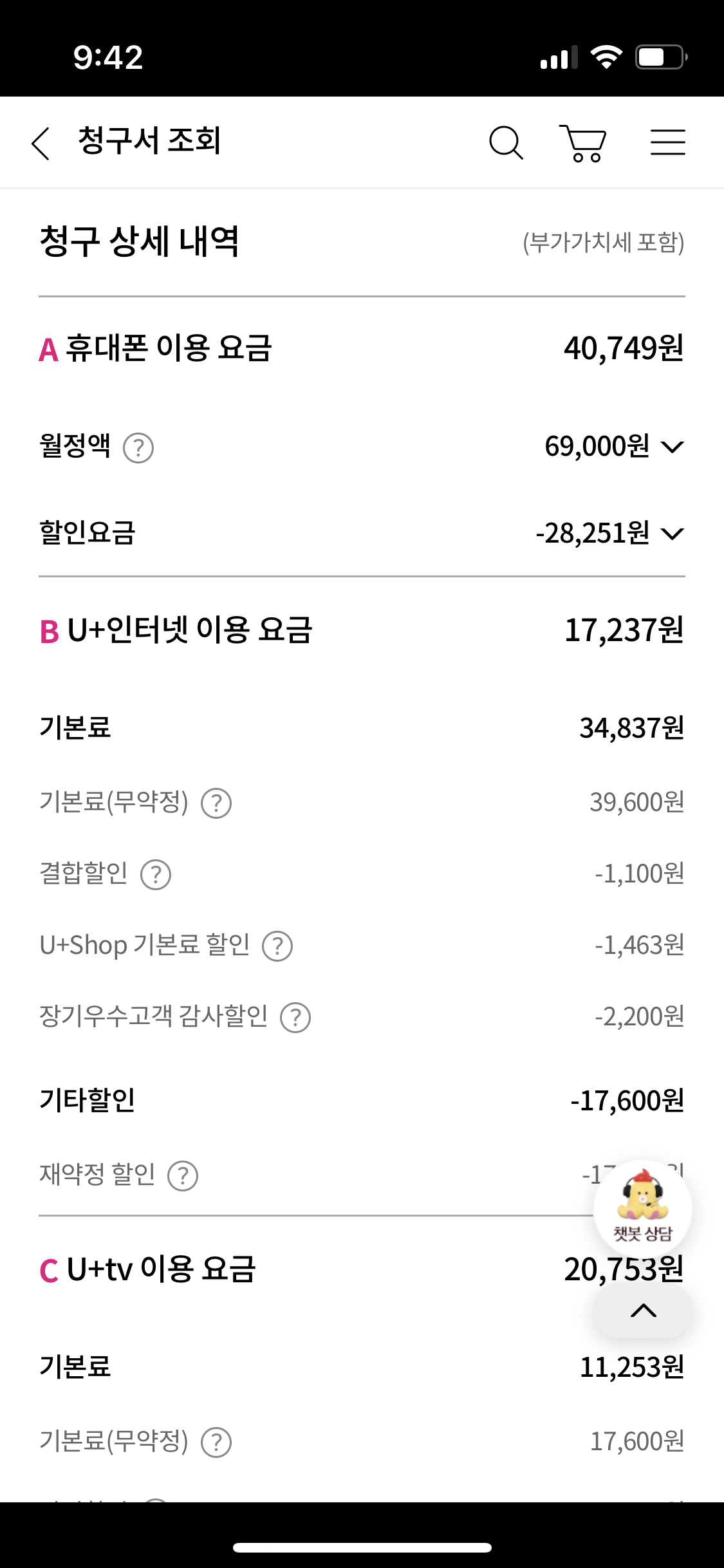The height and width of the screenshot is (1568, 724).
Task: Show help for 월정액
Action: 138,448
